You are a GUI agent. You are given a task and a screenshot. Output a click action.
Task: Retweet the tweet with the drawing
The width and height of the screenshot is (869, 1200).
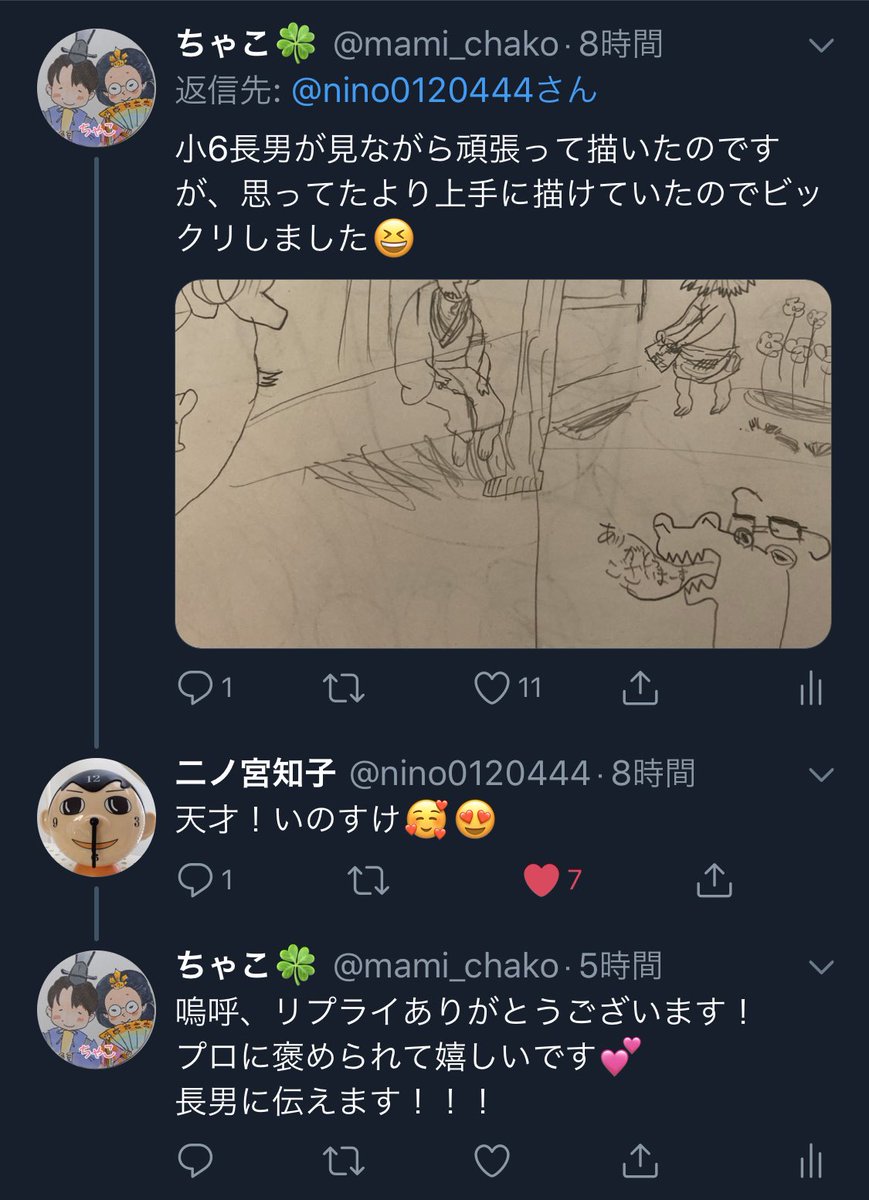pyautogui.click(x=344, y=687)
